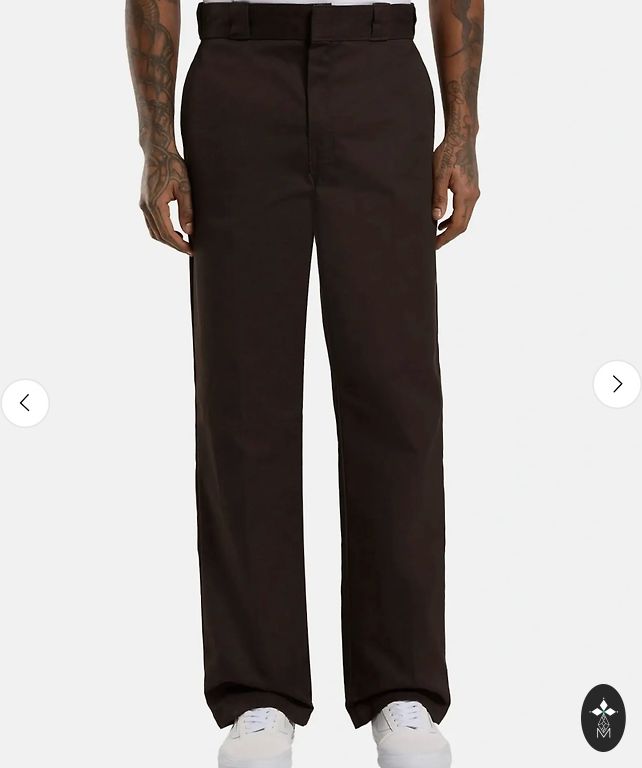The image size is (642, 768).
Task: Open the floating assistant button with M logo
Action: (x=603, y=718)
